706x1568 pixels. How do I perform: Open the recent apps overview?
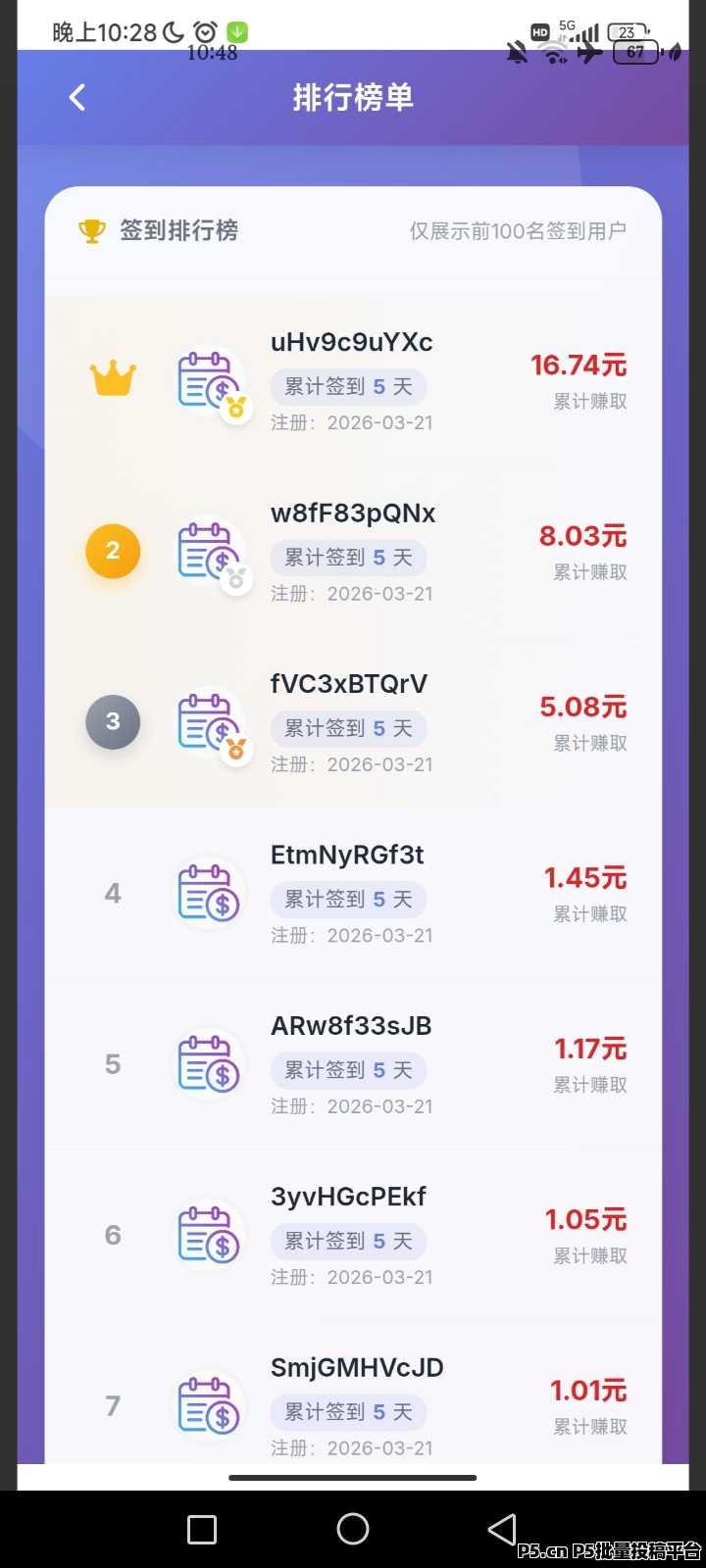coord(202,1529)
